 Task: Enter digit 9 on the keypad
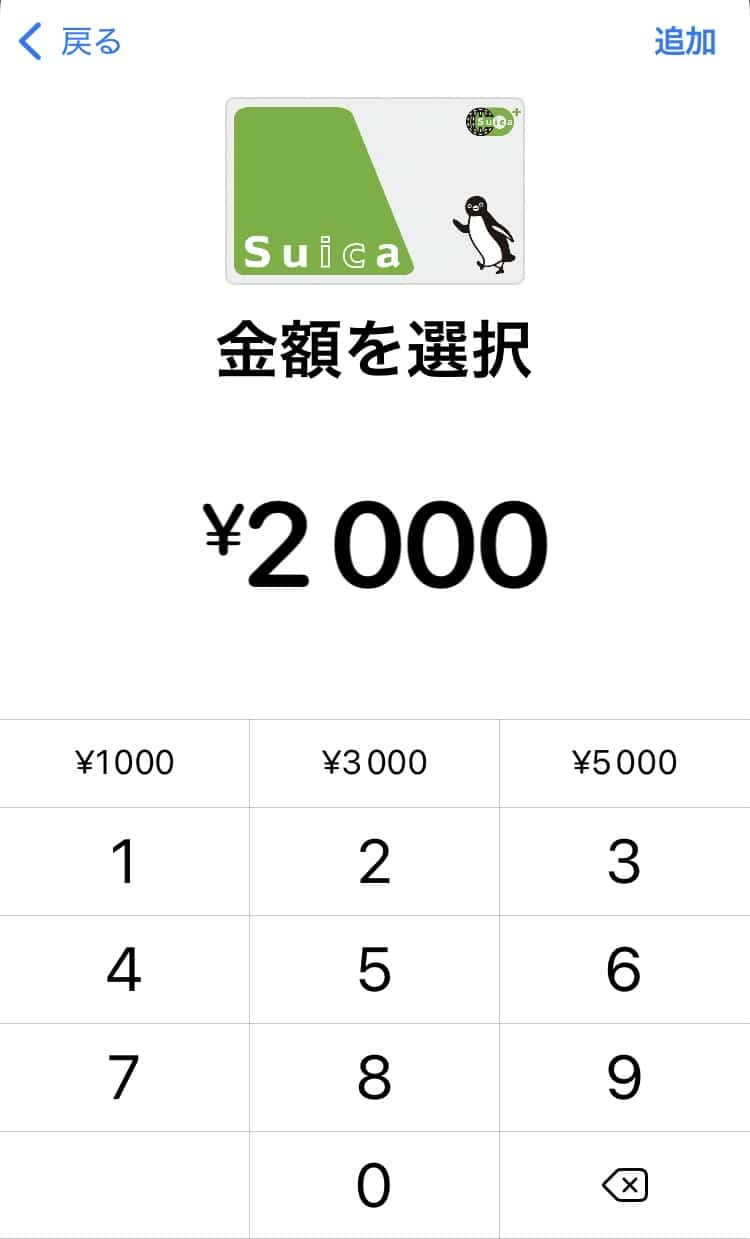click(x=625, y=1078)
